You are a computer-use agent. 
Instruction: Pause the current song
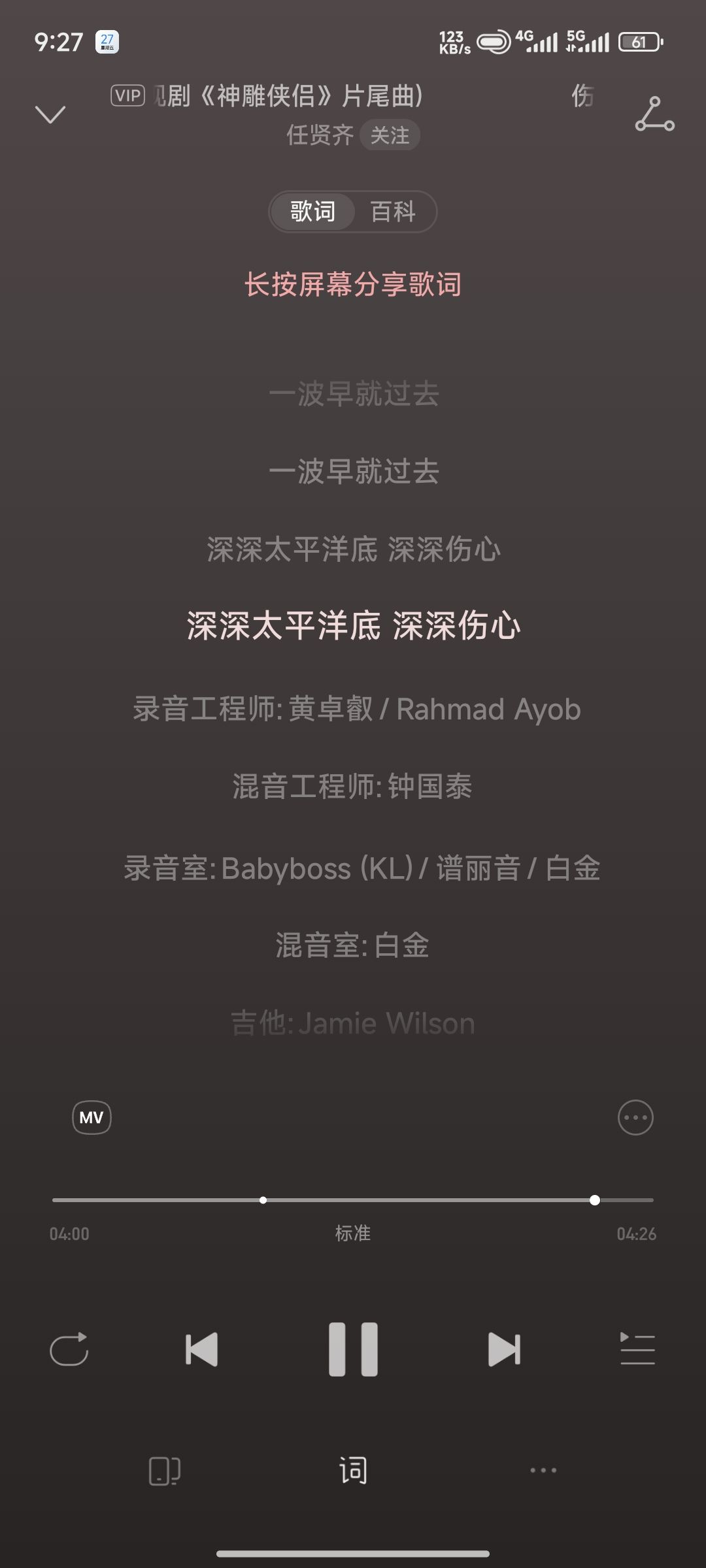pyautogui.click(x=353, y=1349)
